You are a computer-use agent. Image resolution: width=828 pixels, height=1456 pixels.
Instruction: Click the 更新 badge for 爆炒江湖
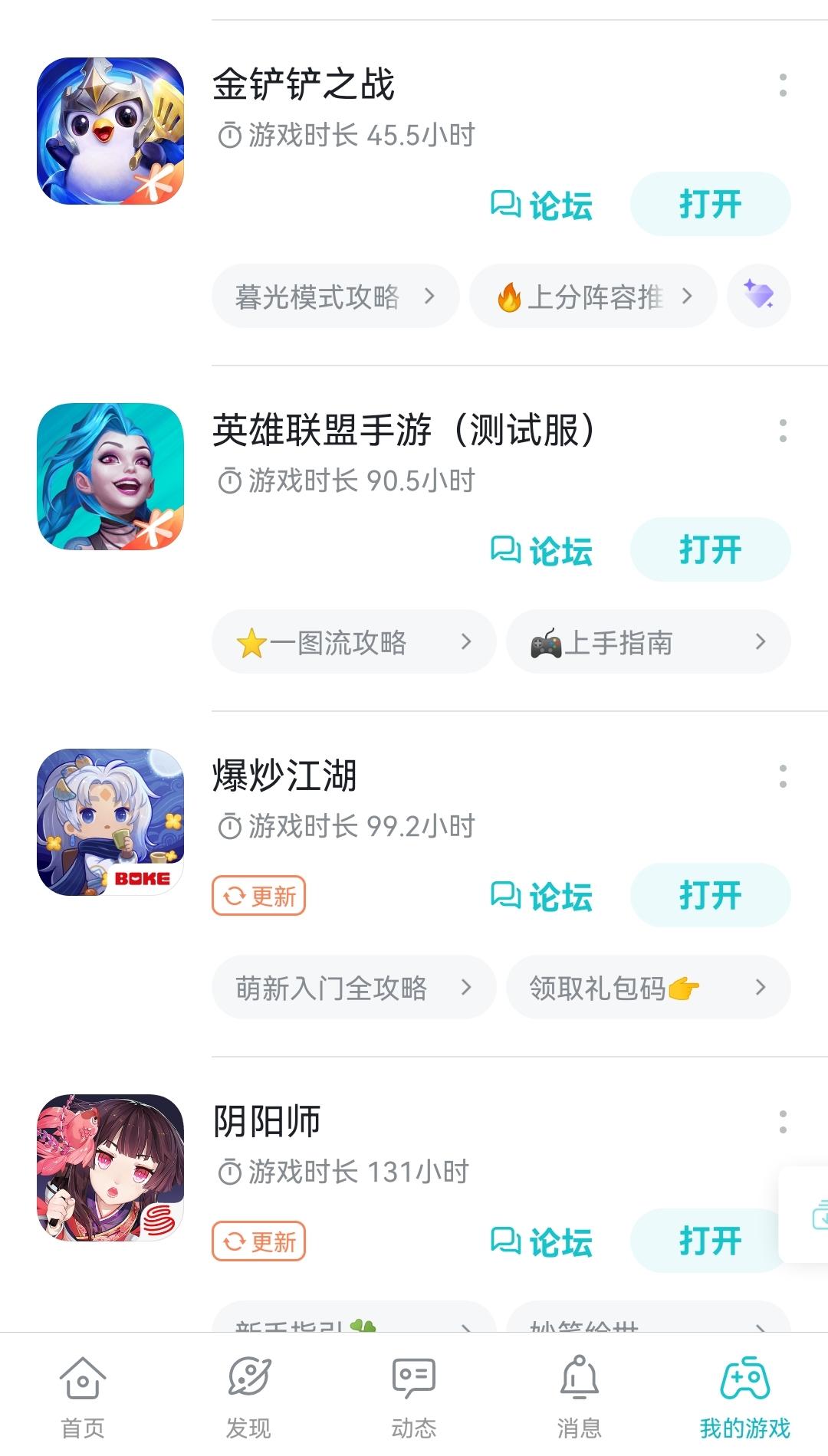(x=258, y=895)
